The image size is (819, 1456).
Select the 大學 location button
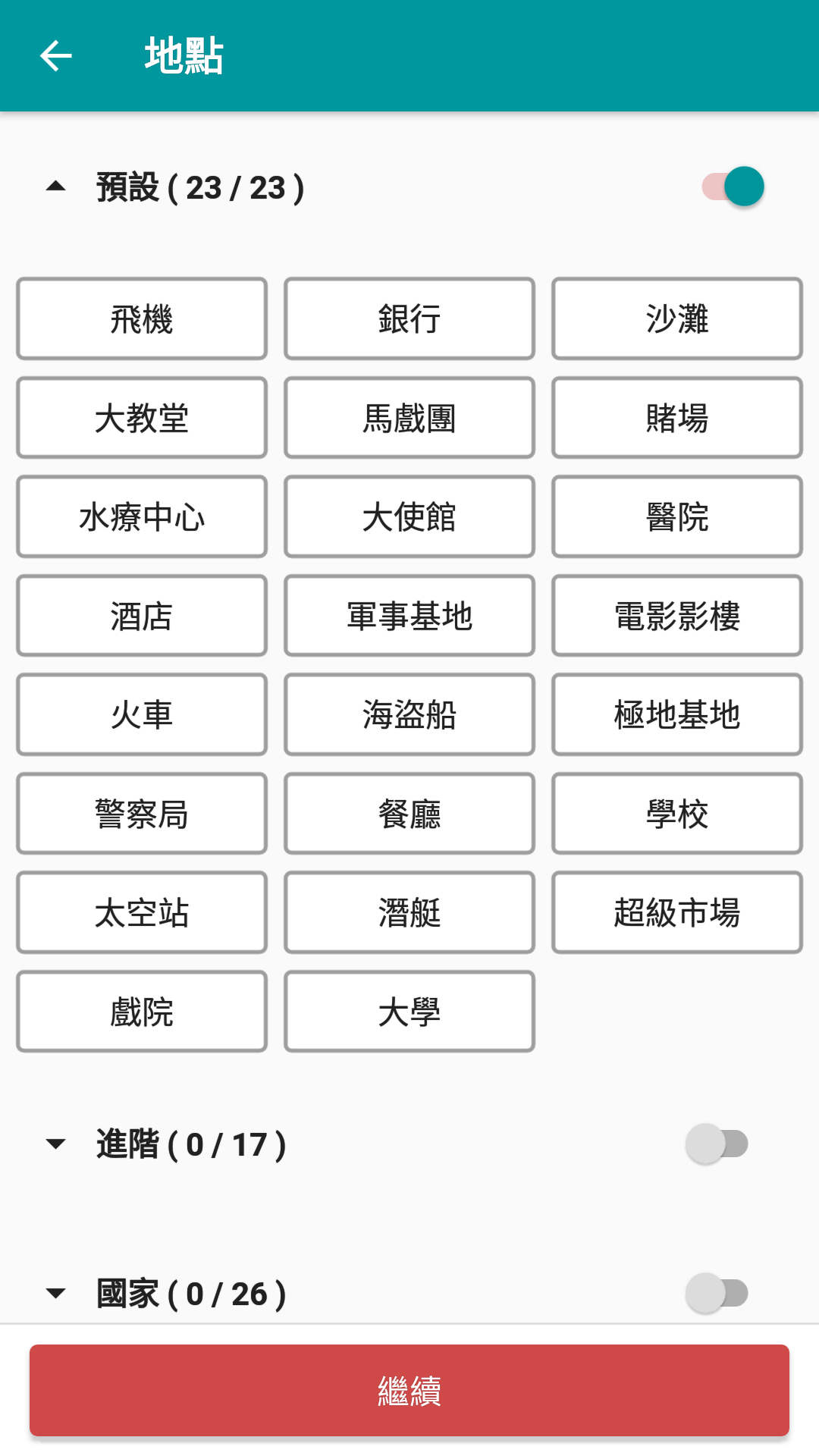coord(409,1011)
